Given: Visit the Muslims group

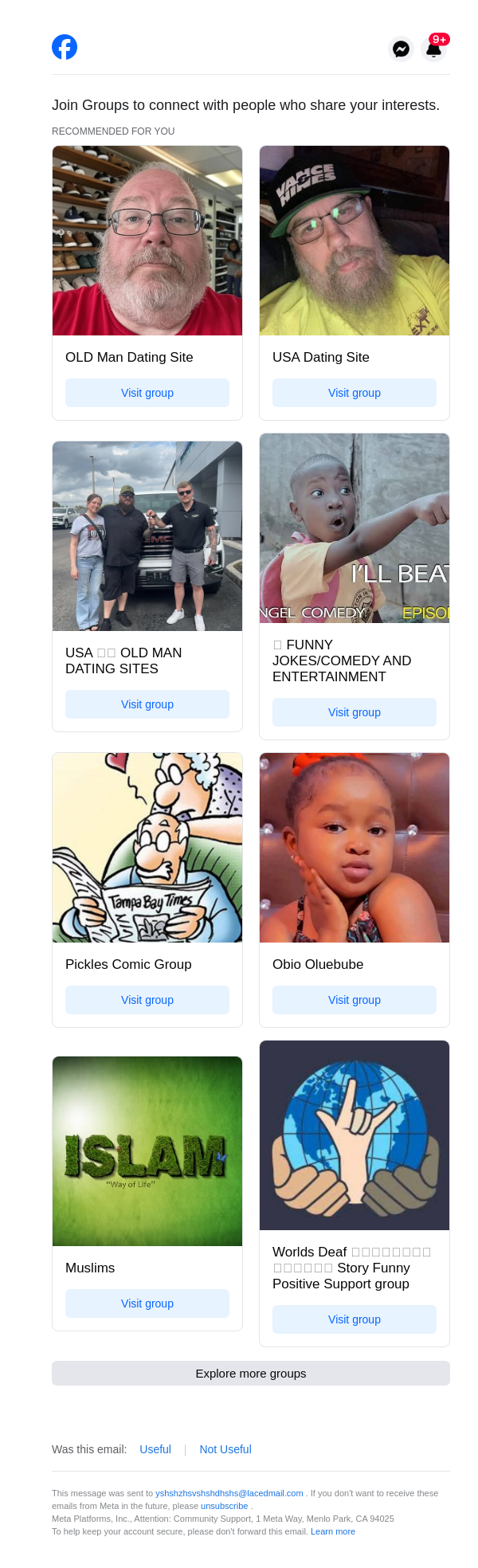Looking at the screenshot, I should click(147, 1303).
